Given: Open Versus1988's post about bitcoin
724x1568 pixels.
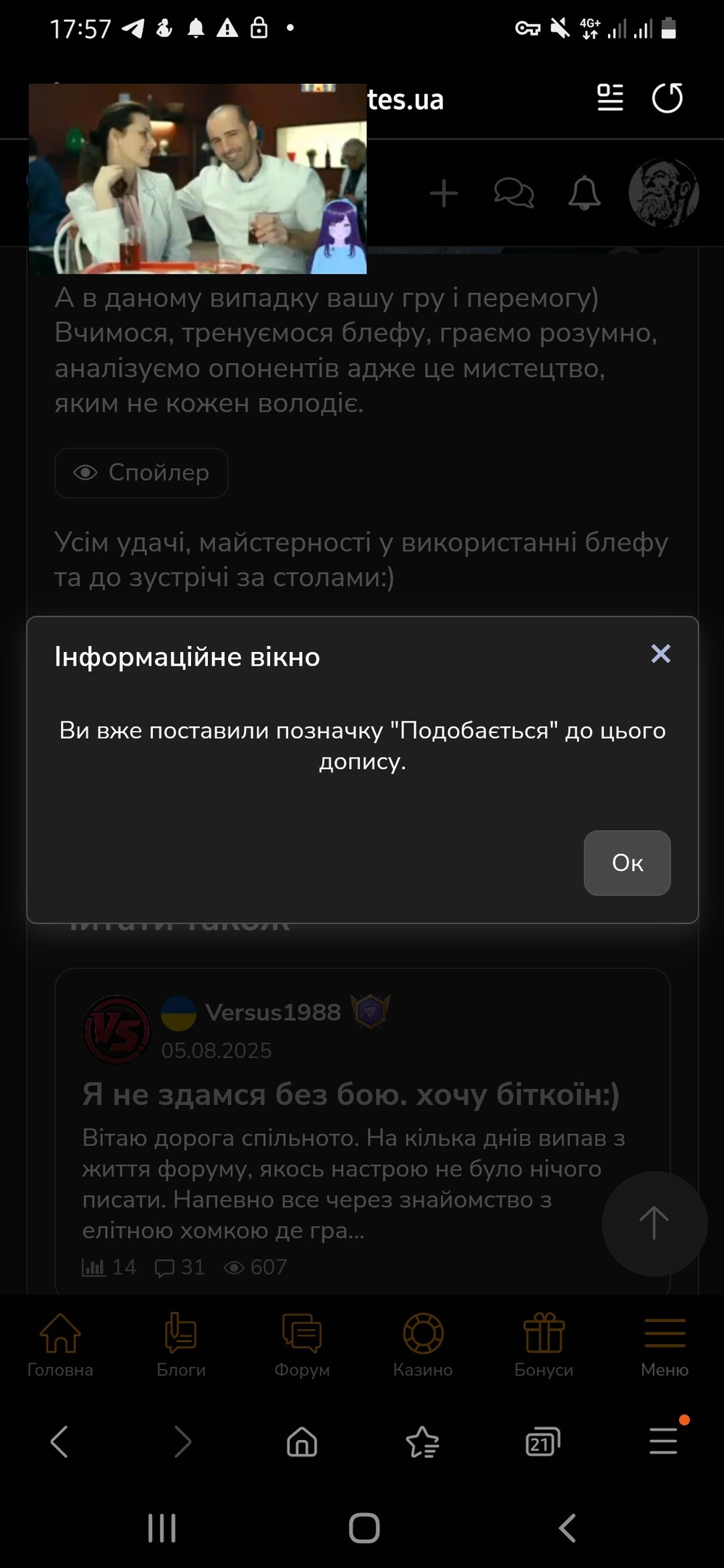Looking at the screenshot, I should click(x=350, y=1094).
